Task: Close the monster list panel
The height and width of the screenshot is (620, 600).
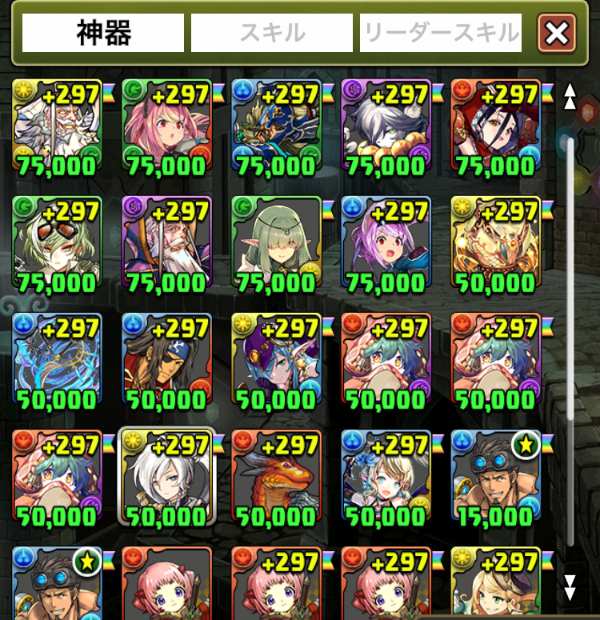Action: click(x=556, y=34)
